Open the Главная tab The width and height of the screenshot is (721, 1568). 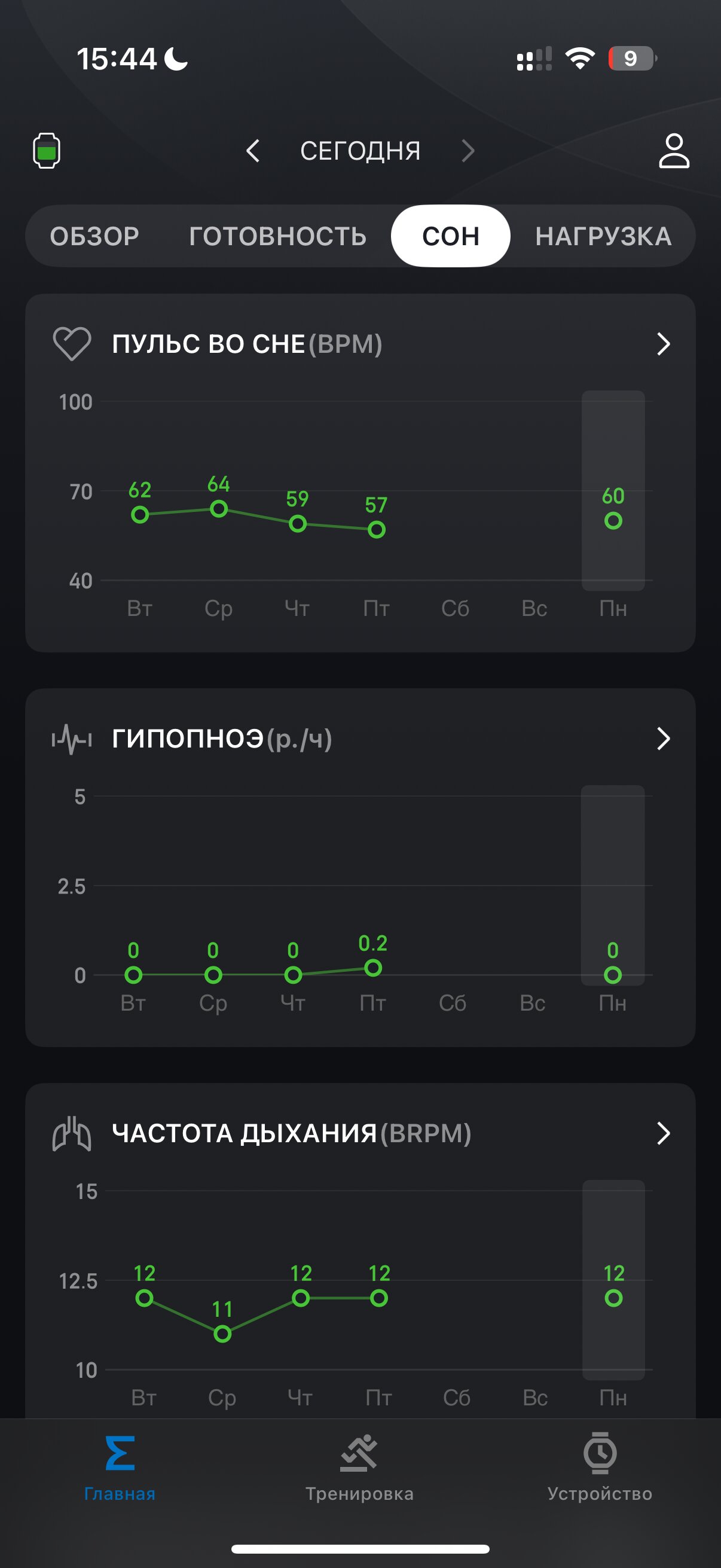(120, 1468)
